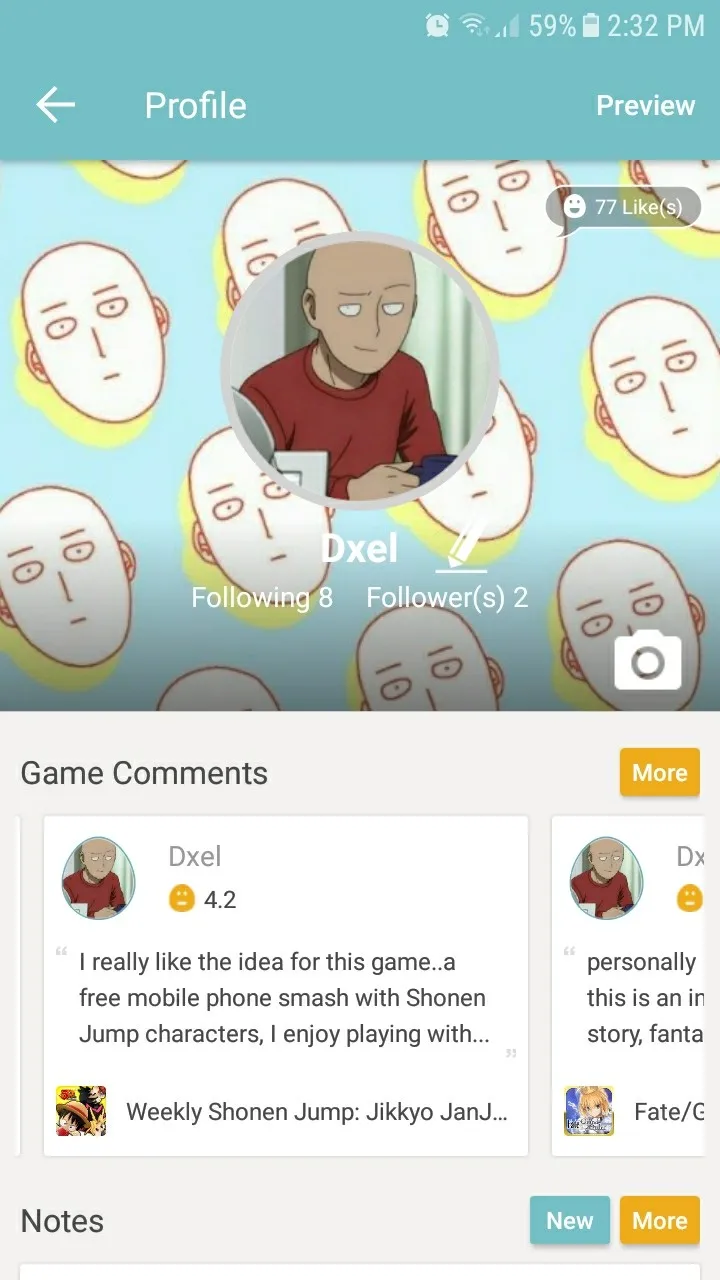Open the Fate game comment card
720x1280 pixels.
pos(635,985)
